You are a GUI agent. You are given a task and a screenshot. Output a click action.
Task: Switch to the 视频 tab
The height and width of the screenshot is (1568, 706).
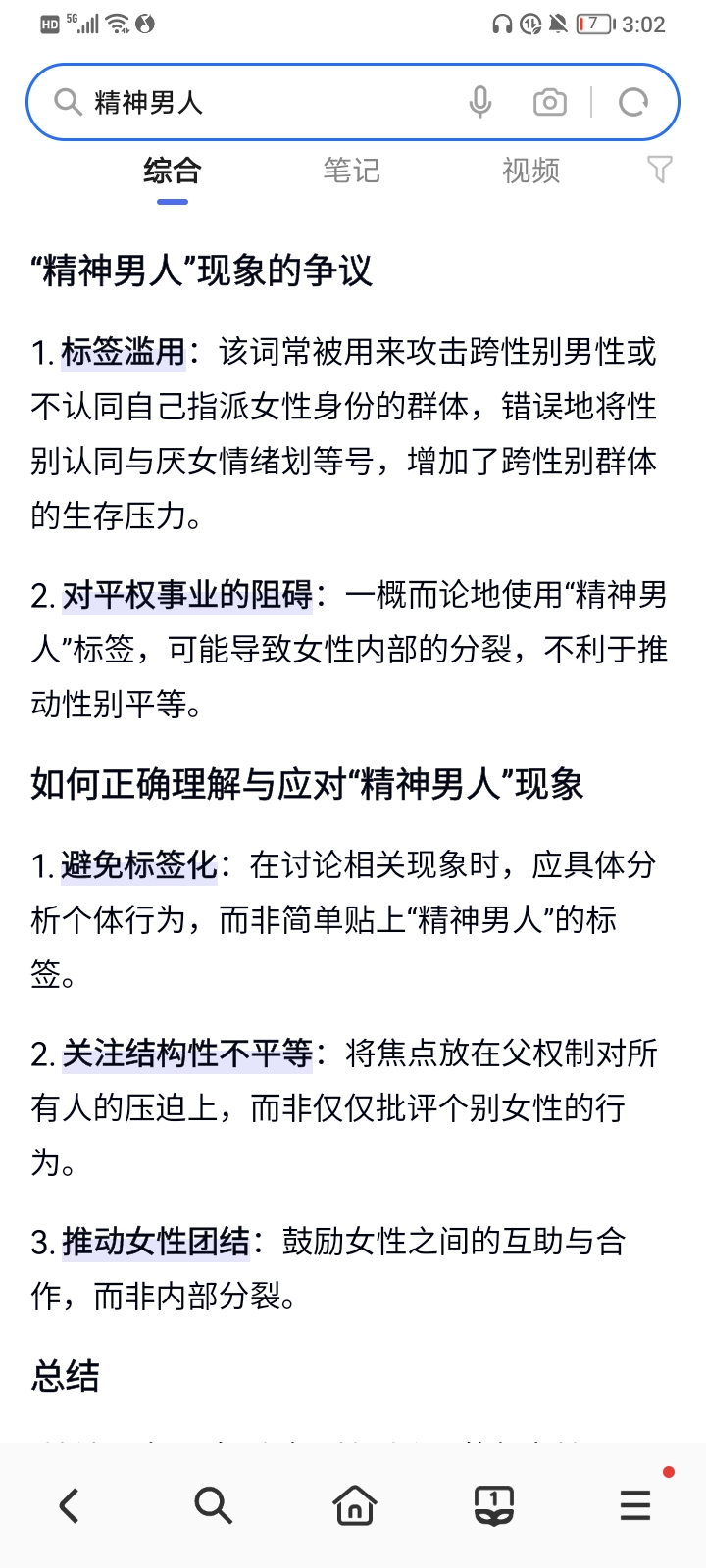(530, 171)
